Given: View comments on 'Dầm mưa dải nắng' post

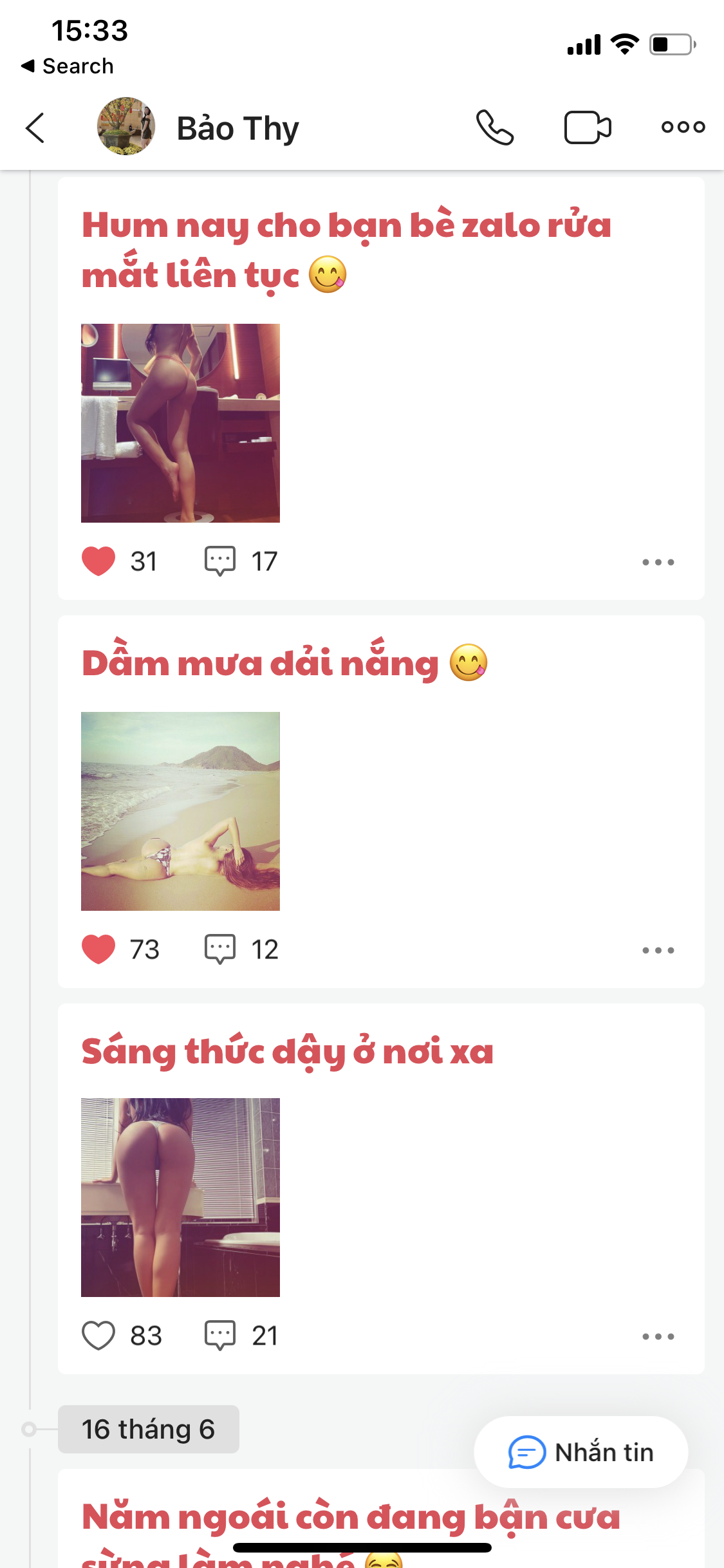Looking at the screenshot, I should pyautogui.click(x=220, y=949).
